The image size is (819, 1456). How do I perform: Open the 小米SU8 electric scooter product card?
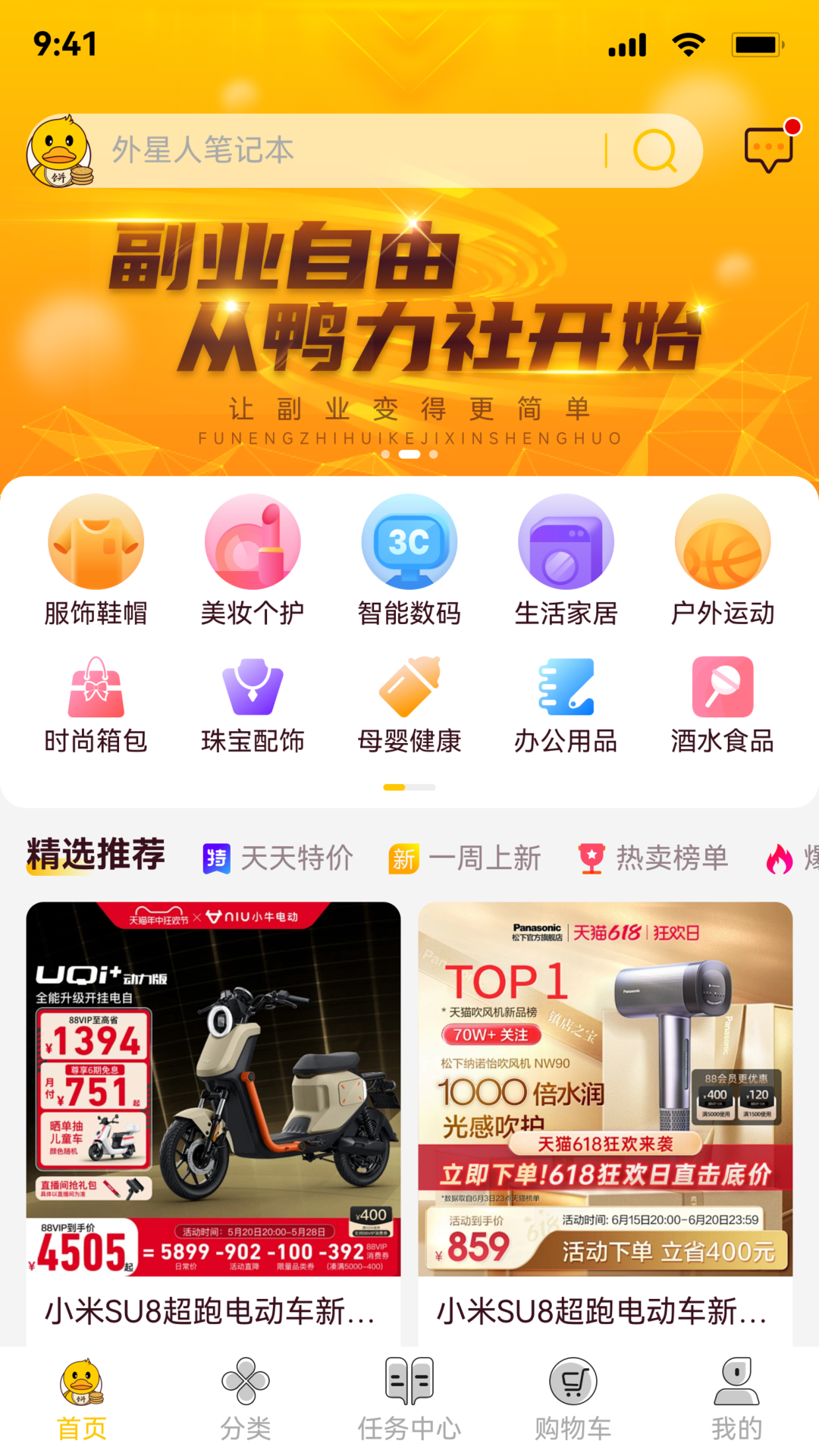click(x=214, y=1100)
